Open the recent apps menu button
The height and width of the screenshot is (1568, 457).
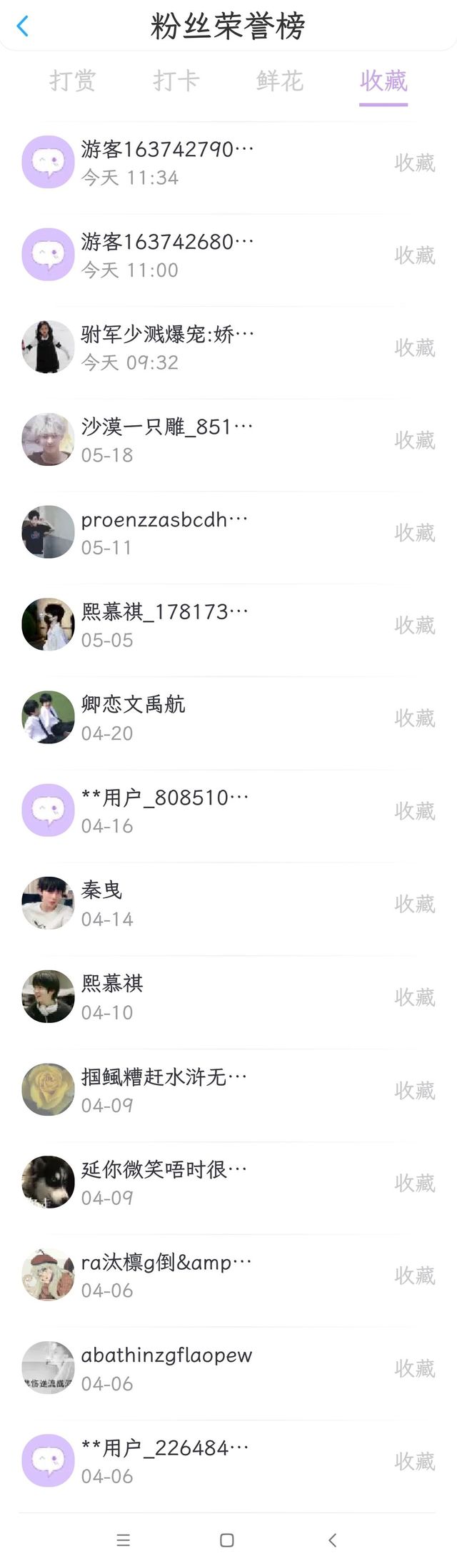[x=123, y=1540]
